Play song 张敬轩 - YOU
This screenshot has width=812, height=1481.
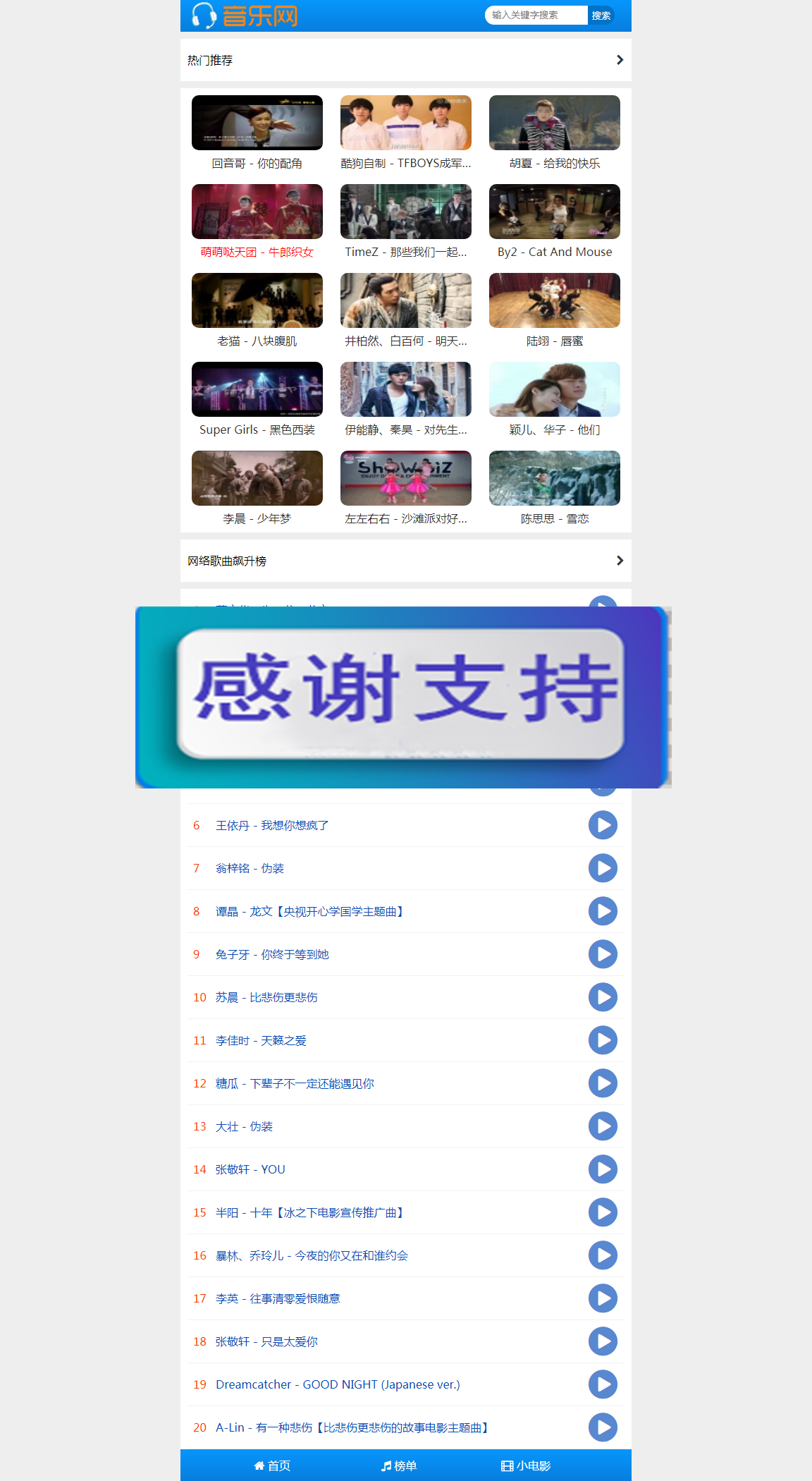[x=603, y=1169]
